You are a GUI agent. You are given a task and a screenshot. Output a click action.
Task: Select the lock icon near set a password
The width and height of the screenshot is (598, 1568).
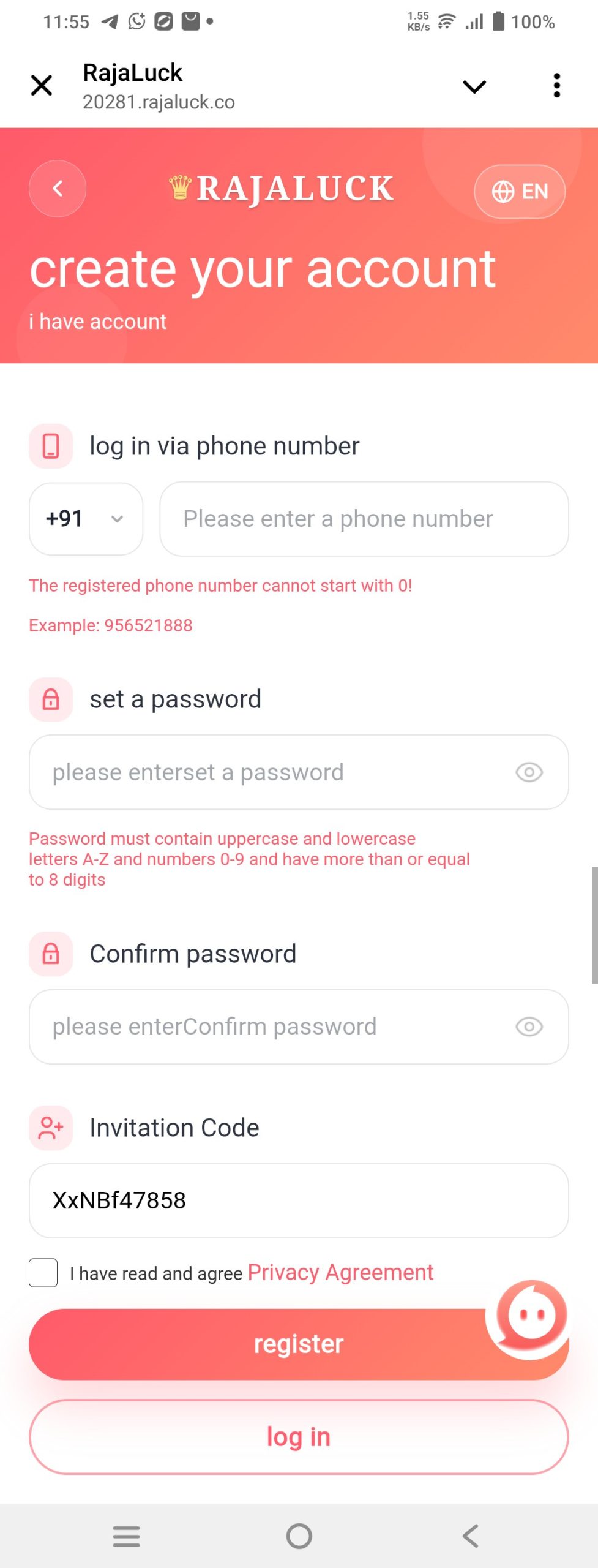(x=51, y=699)
